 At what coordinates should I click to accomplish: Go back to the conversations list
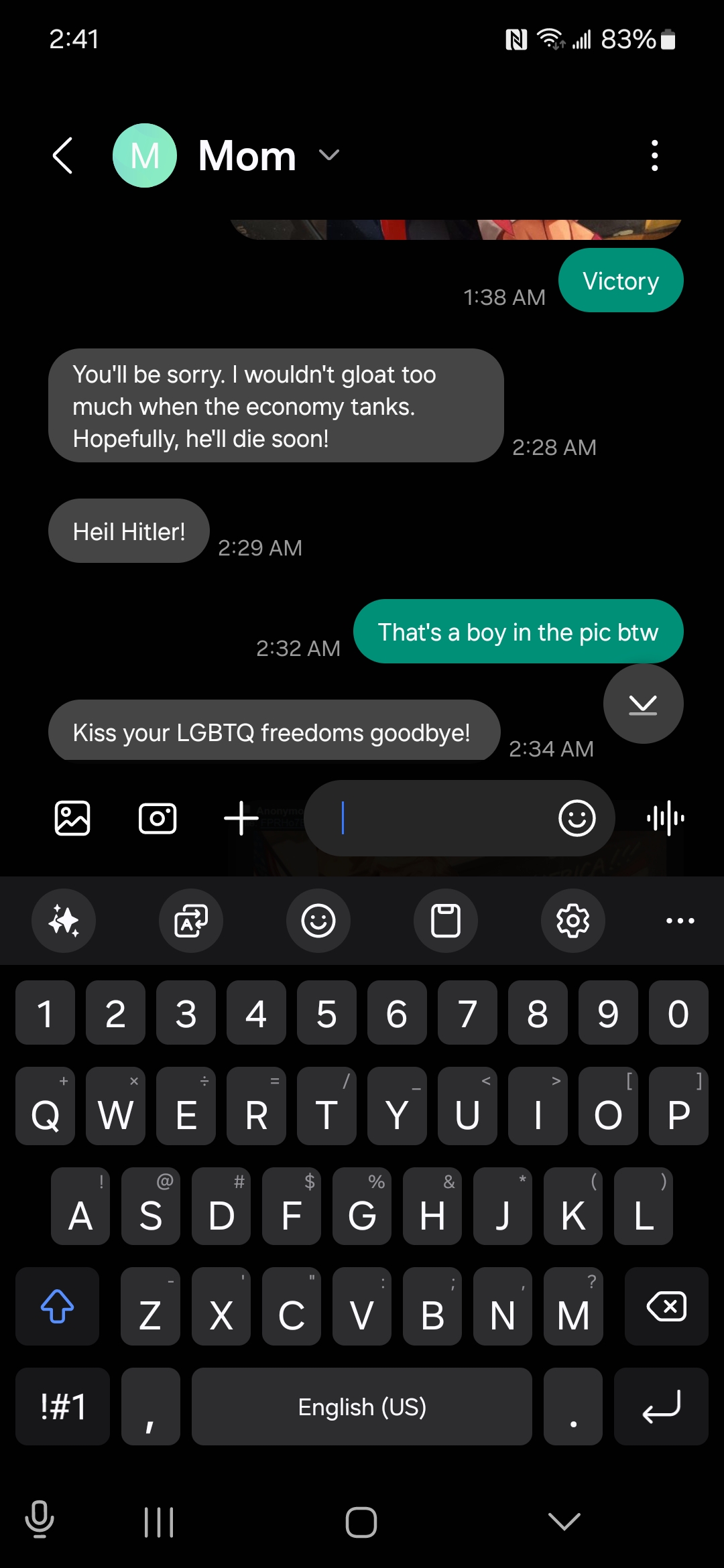click(x=62, y=155)
